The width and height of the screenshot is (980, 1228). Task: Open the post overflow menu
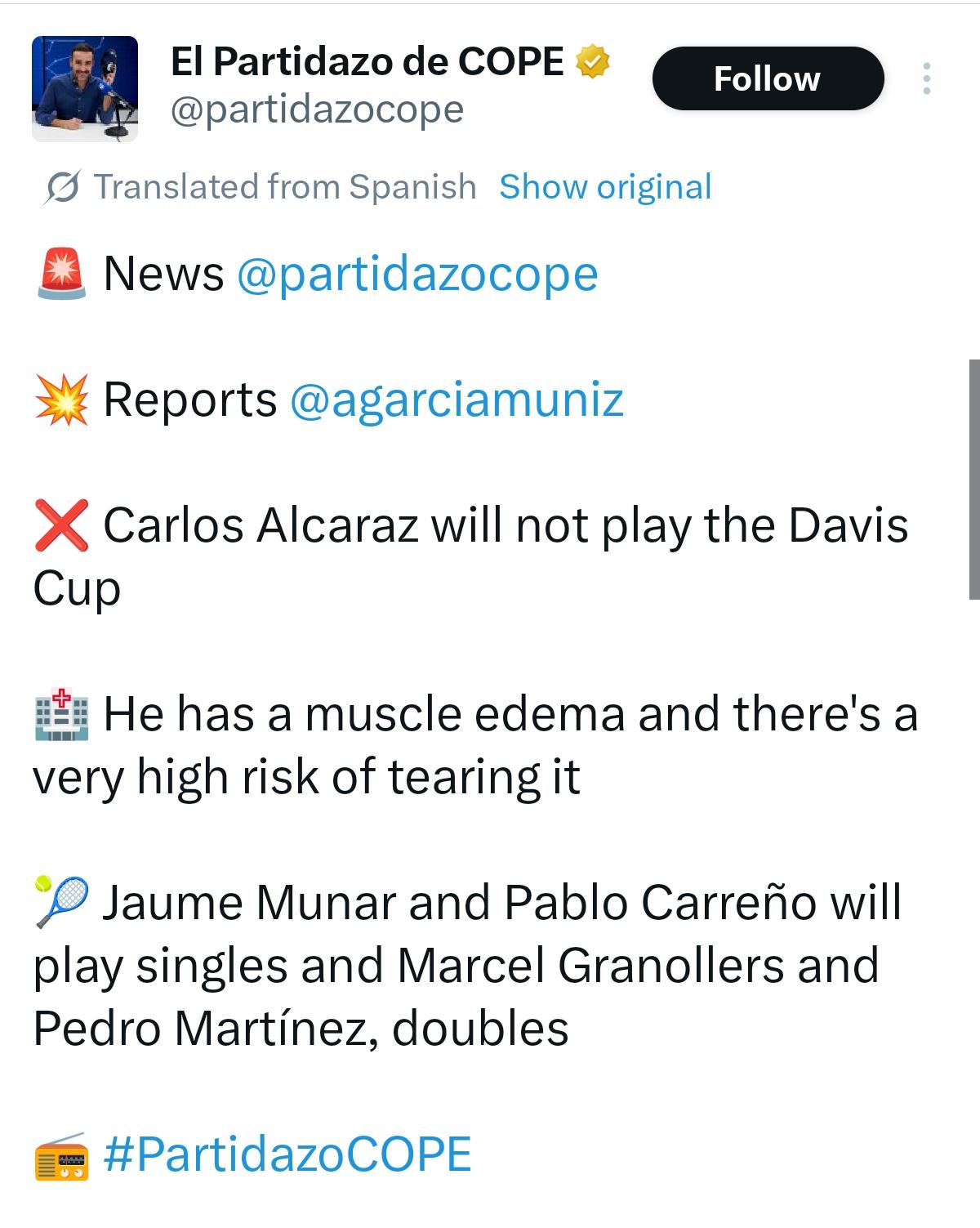926,78
